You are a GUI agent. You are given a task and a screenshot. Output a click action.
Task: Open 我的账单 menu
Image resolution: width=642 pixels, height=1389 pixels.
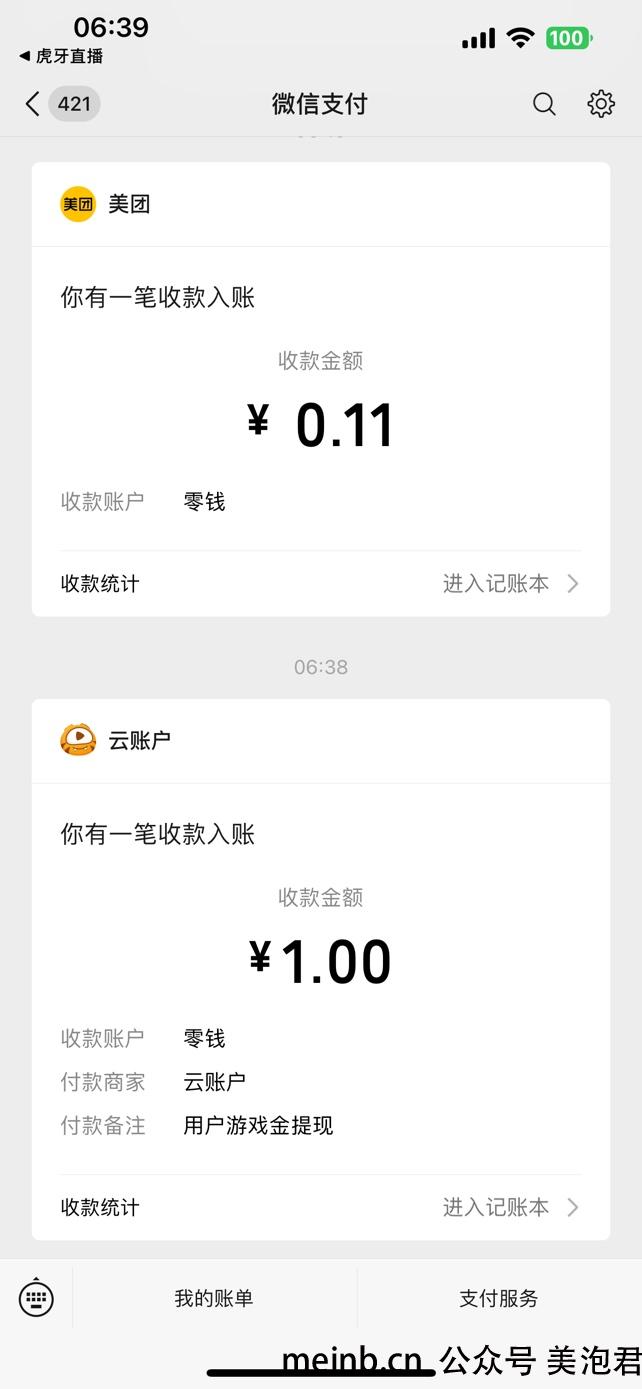pos(214,1299)
